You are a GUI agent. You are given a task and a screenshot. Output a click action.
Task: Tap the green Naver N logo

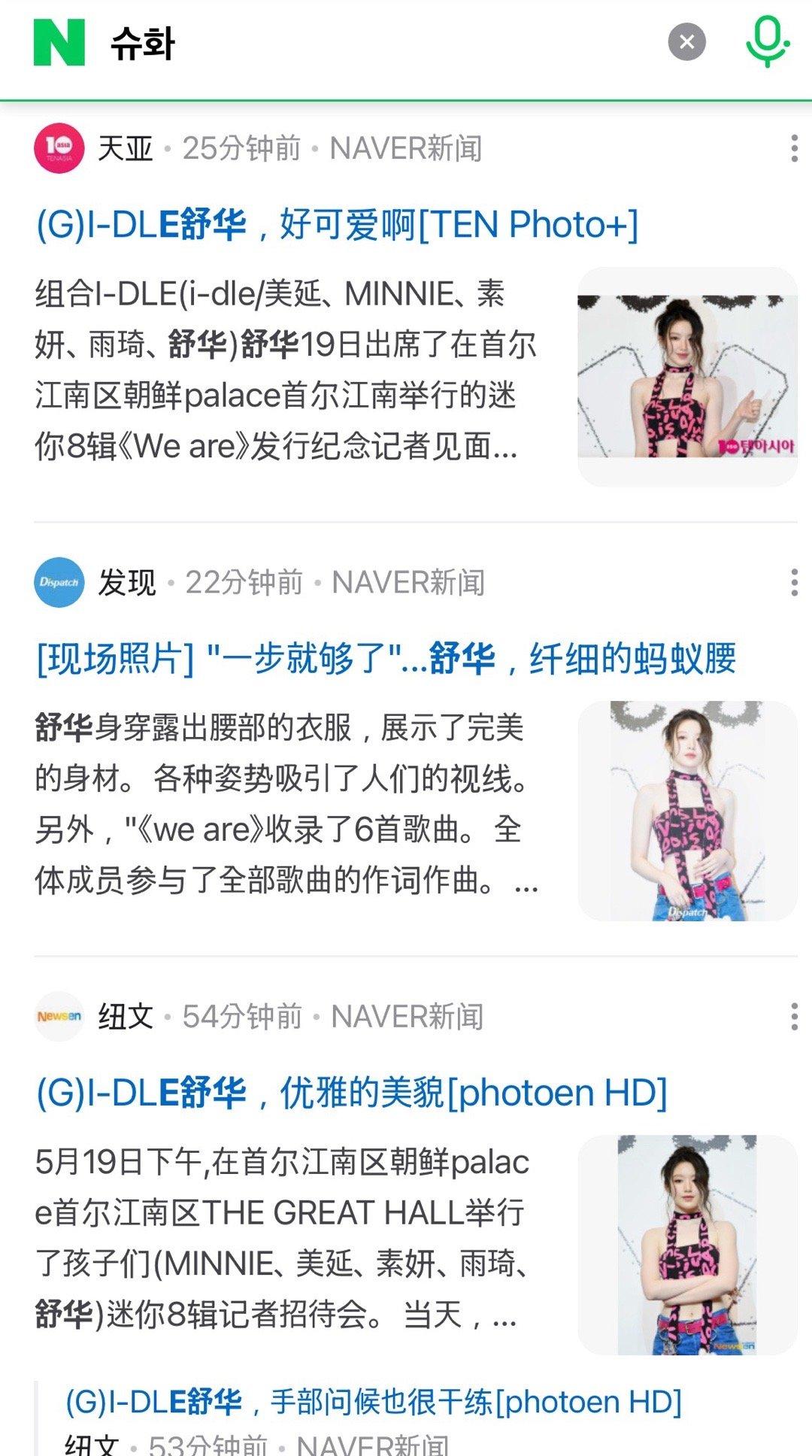click(x=59, y=44)
